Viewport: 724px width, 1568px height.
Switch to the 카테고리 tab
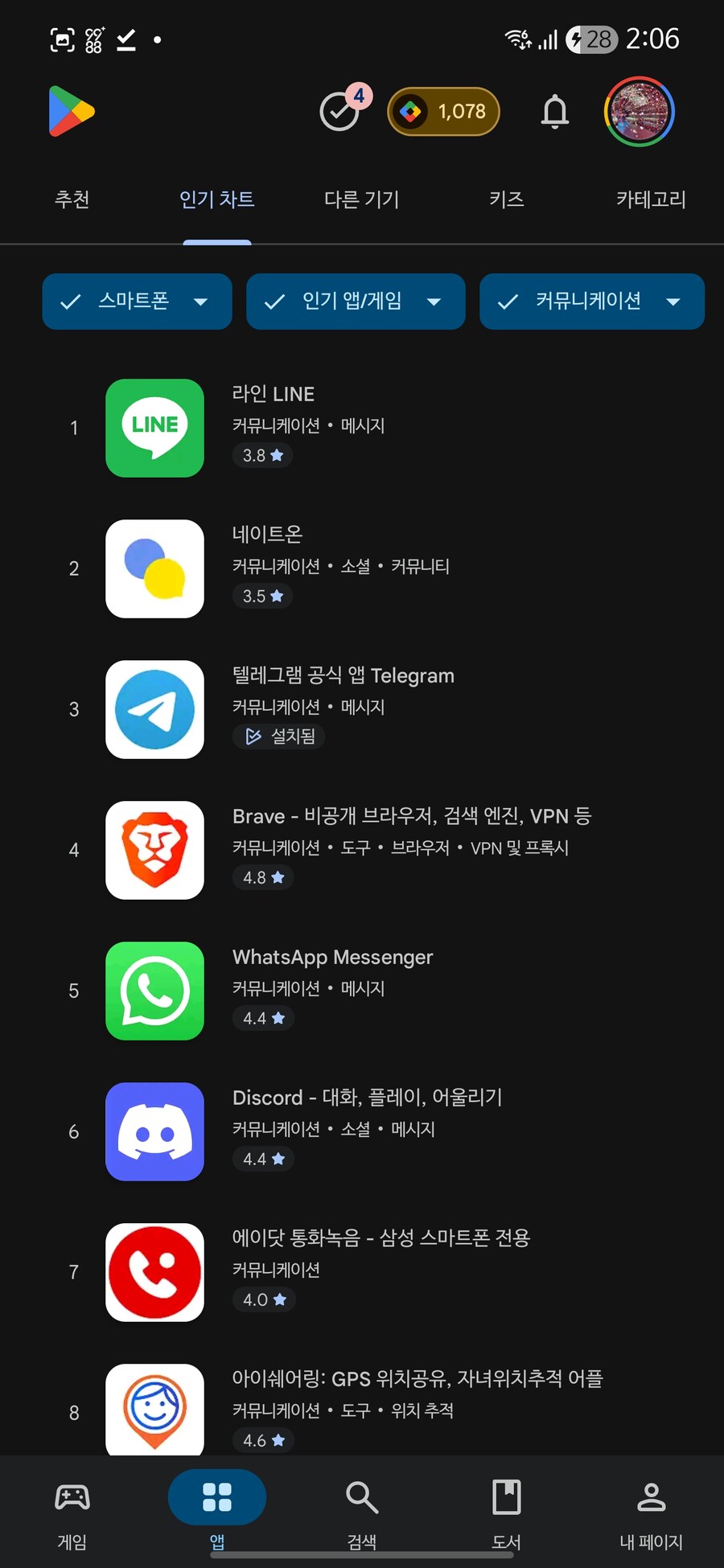tap(650, 199)
